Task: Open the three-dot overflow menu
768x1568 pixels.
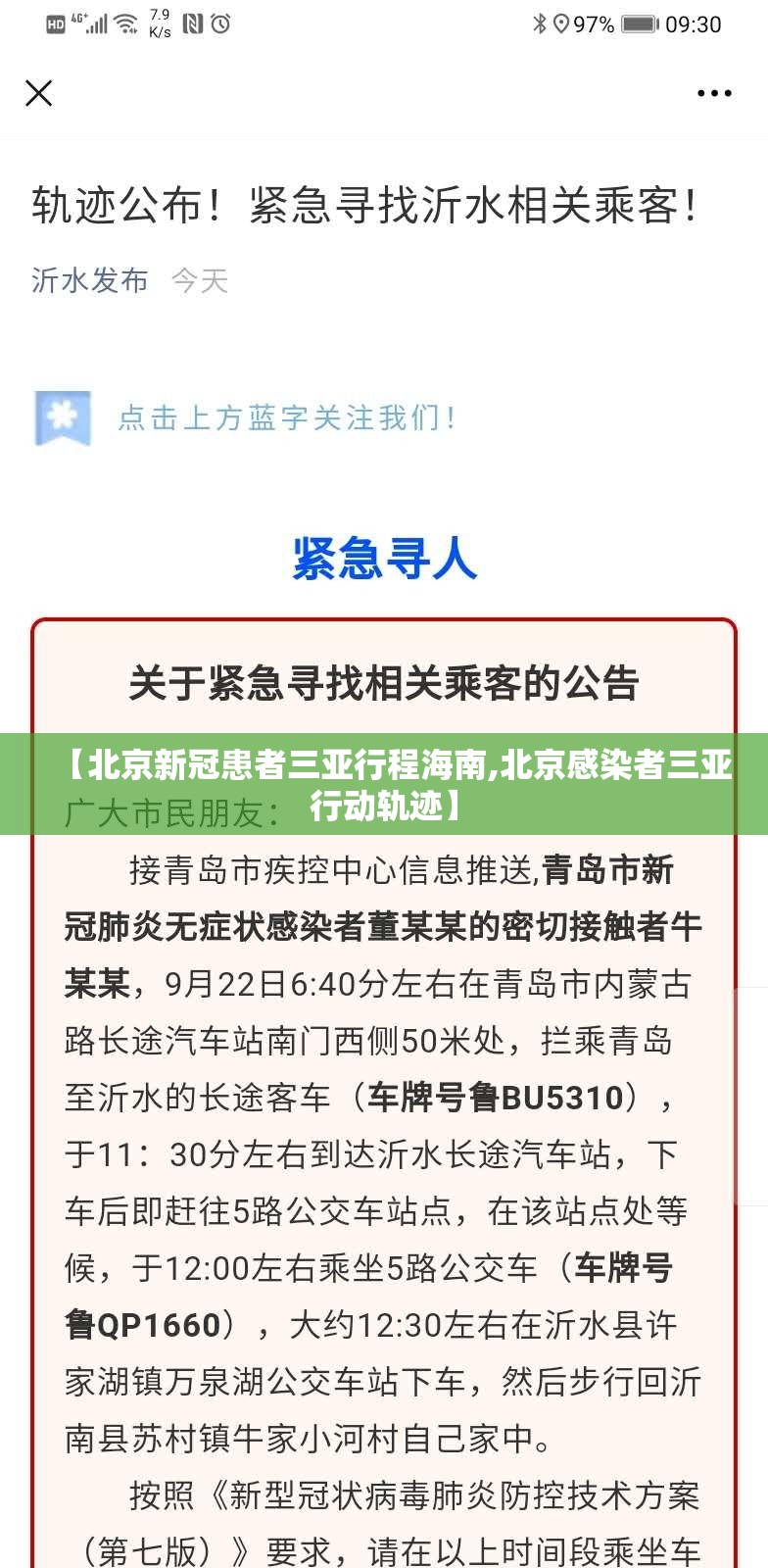Action: click(714, 94)
